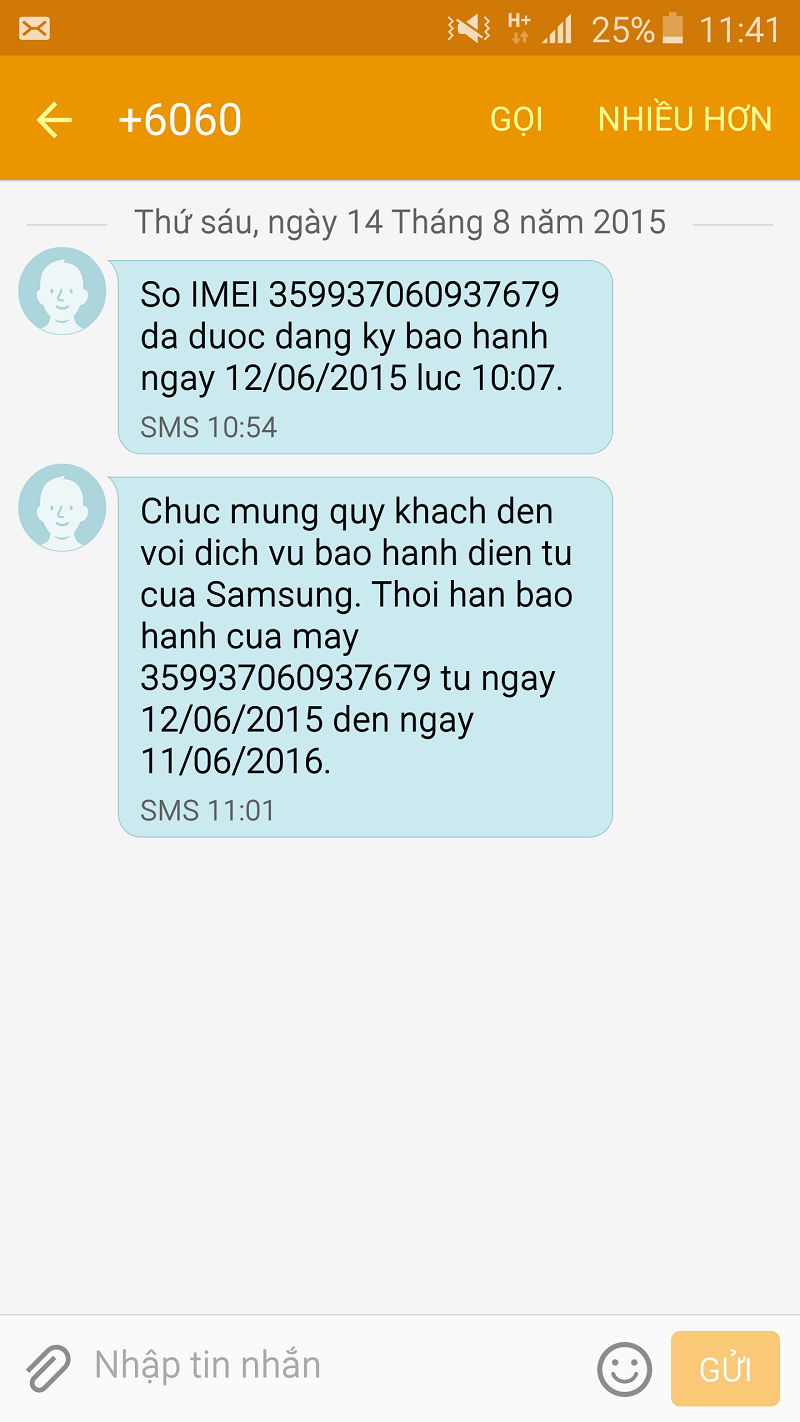Tap the date header Thứ sáu ngày 14

point(400,221)
